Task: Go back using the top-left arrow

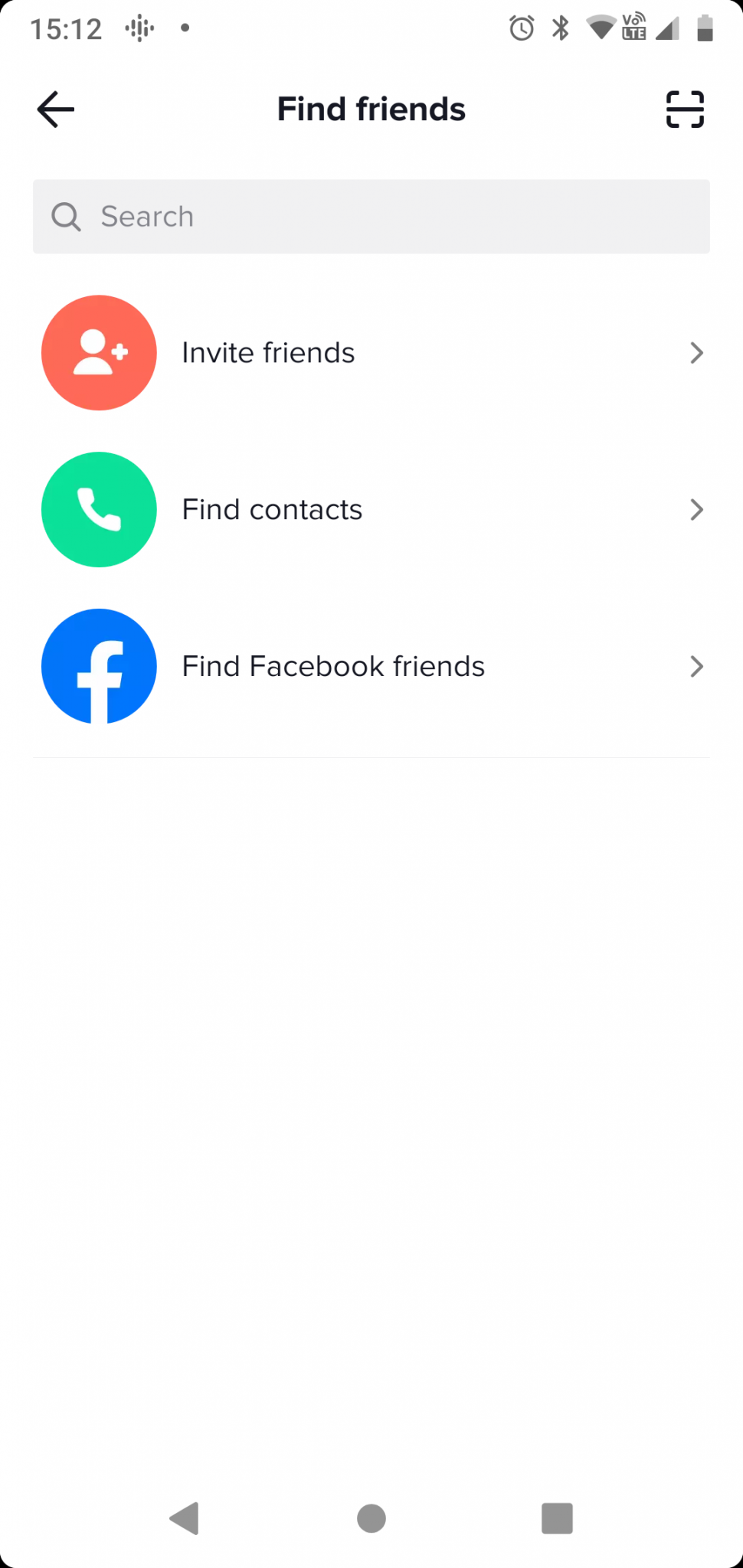Action: (56, 109)
